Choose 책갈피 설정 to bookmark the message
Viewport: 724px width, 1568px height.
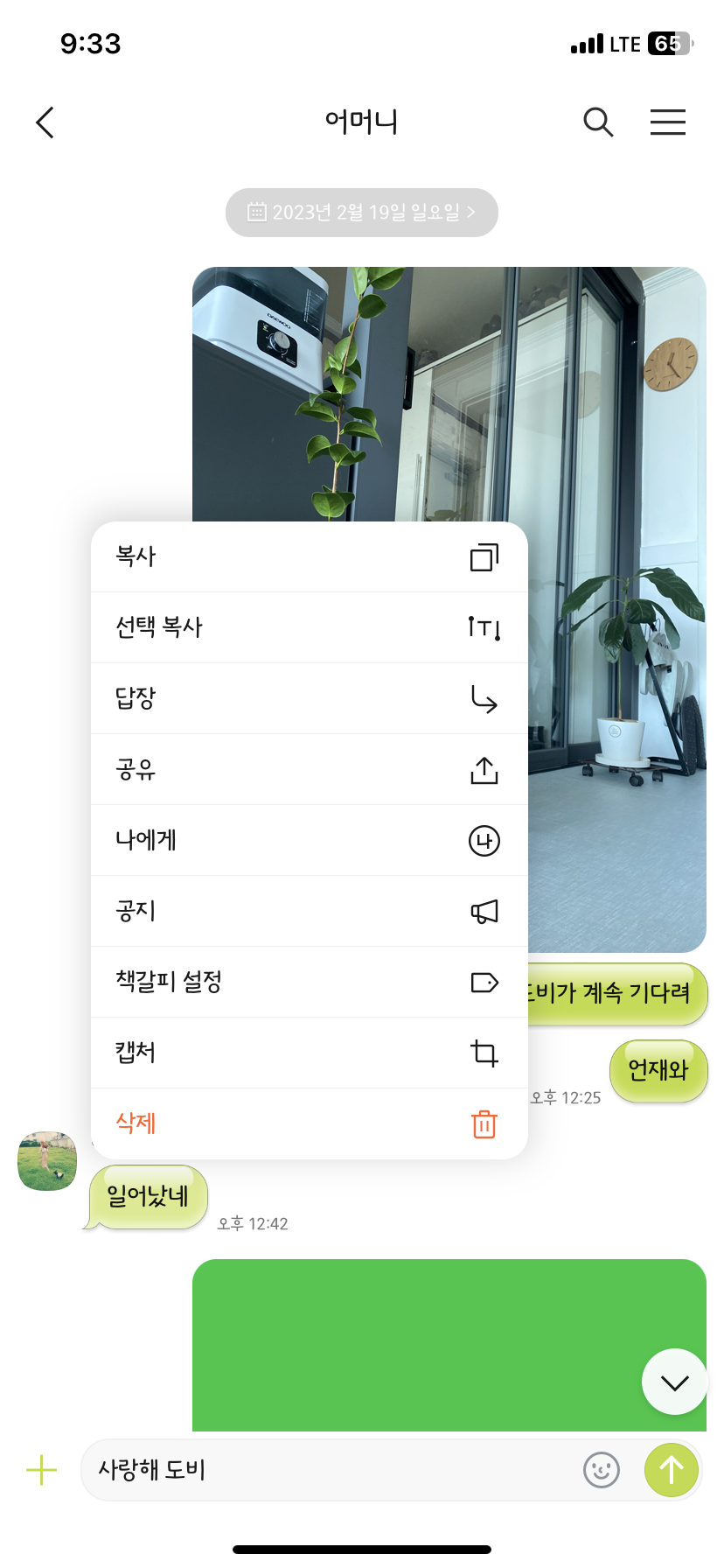[310, 982]
